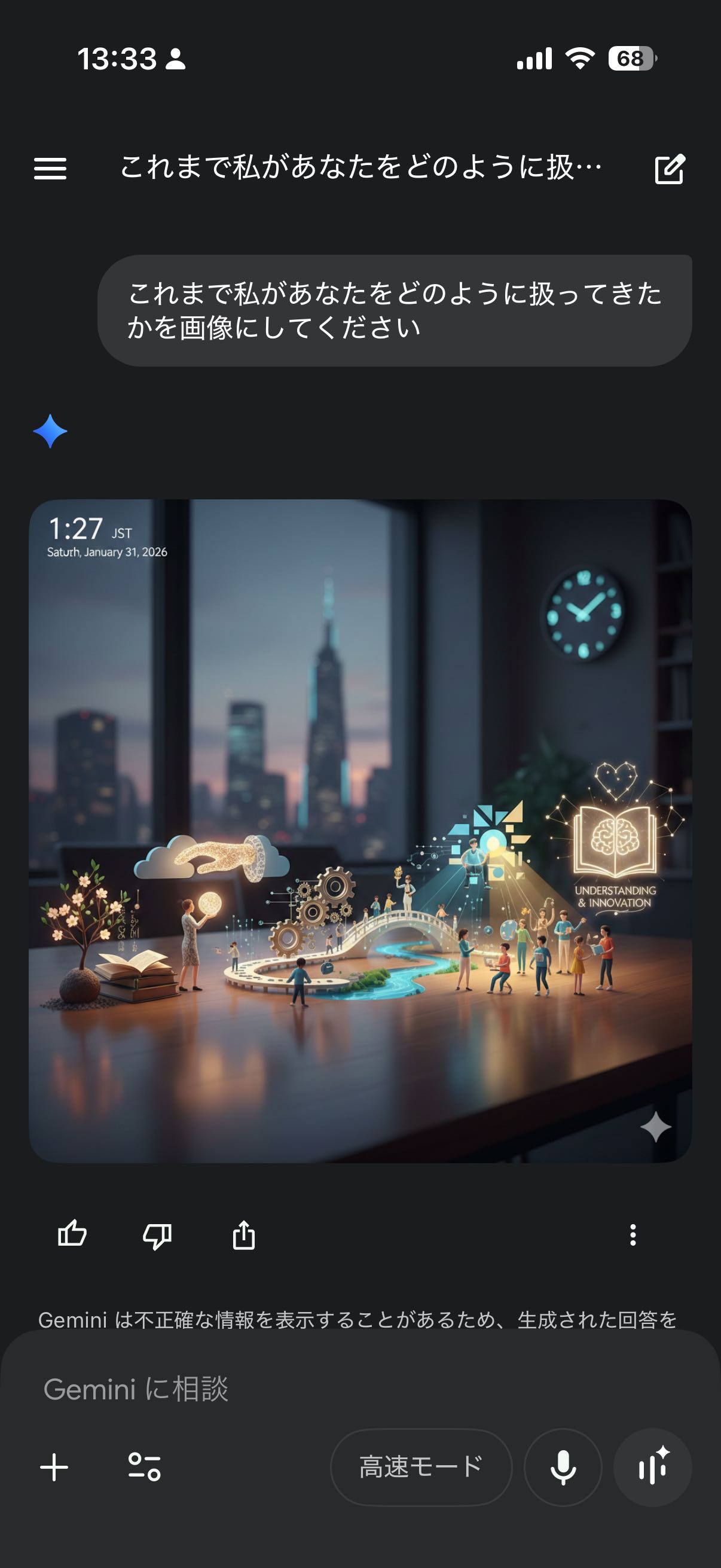Open the tools settings sliders icon

point(144,1467)
